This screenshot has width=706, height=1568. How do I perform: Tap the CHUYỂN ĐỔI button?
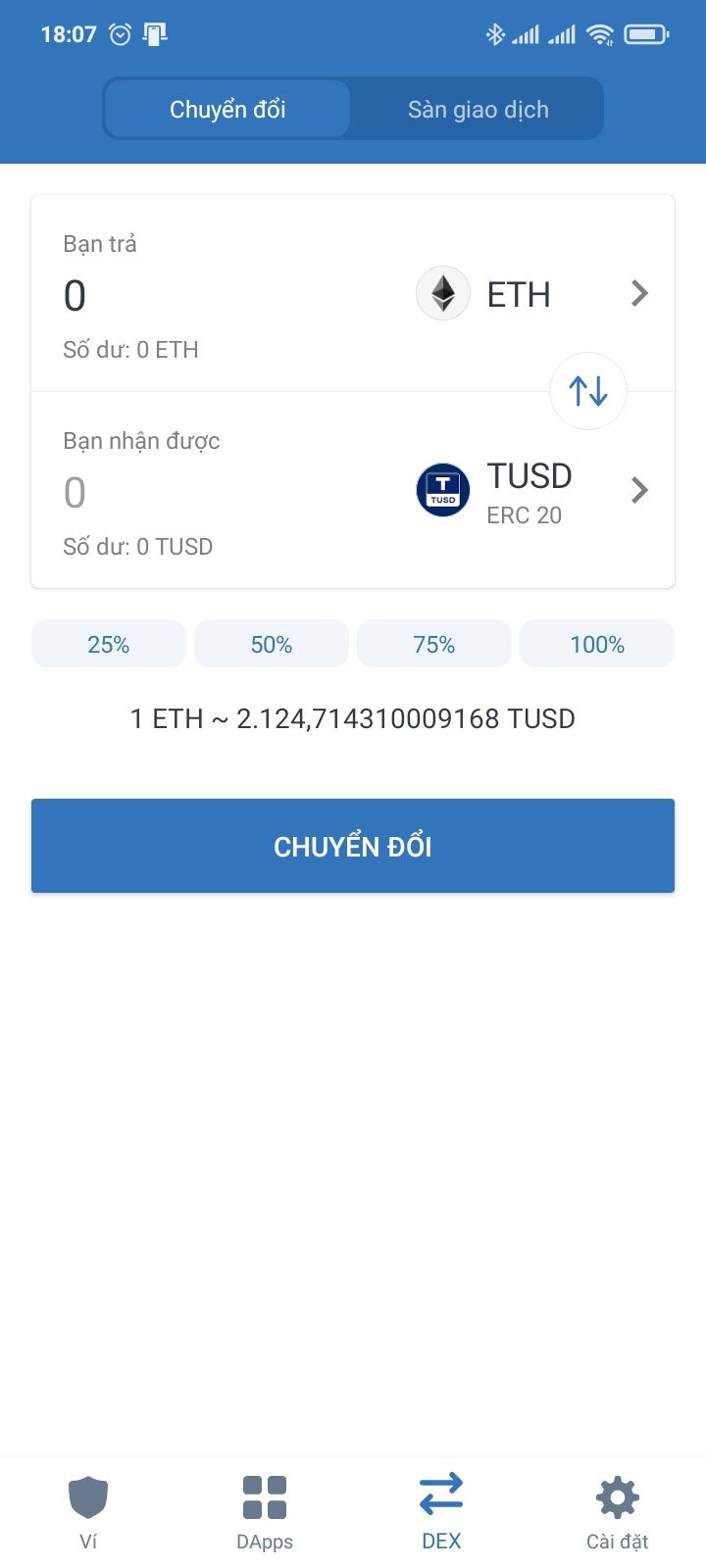coord(353,846)
